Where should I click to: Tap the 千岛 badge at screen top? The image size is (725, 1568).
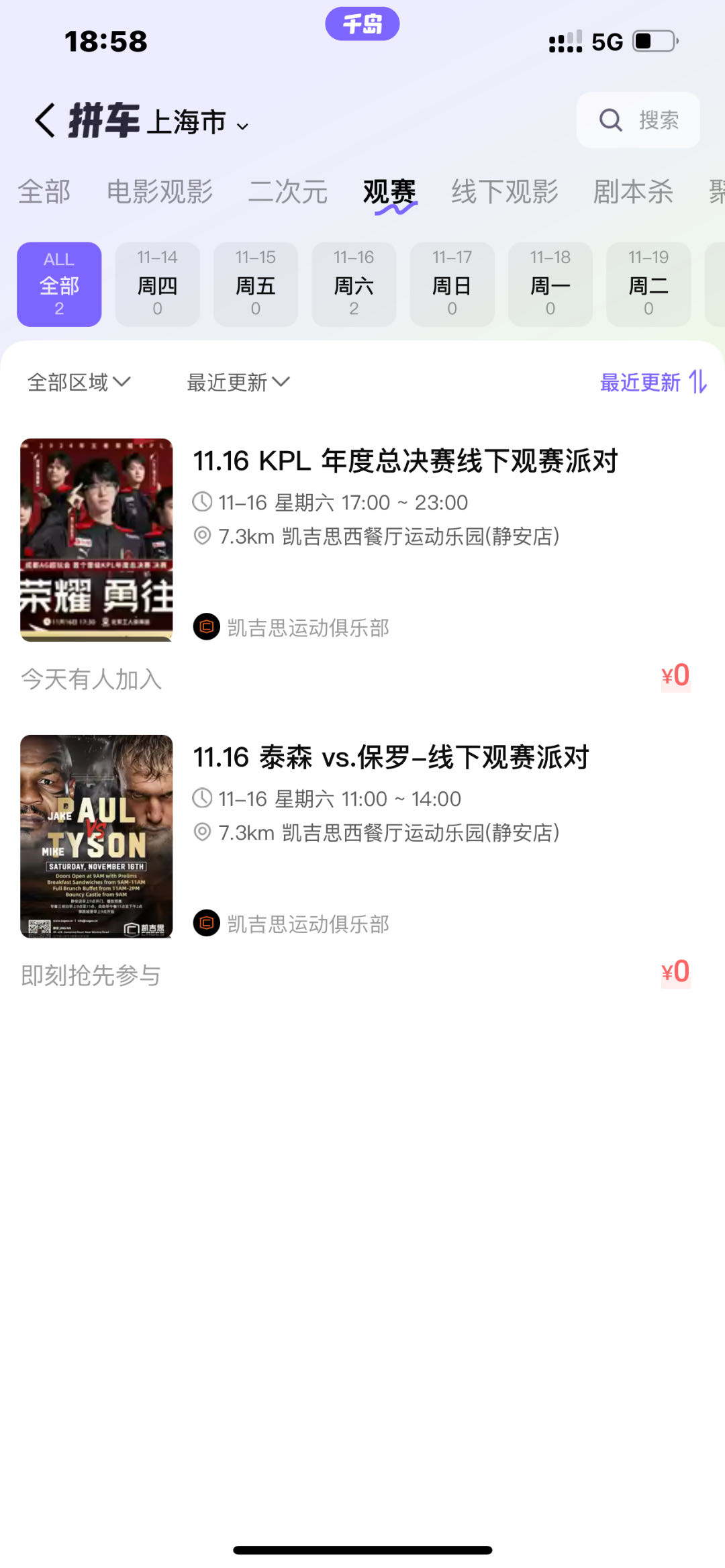362,23
